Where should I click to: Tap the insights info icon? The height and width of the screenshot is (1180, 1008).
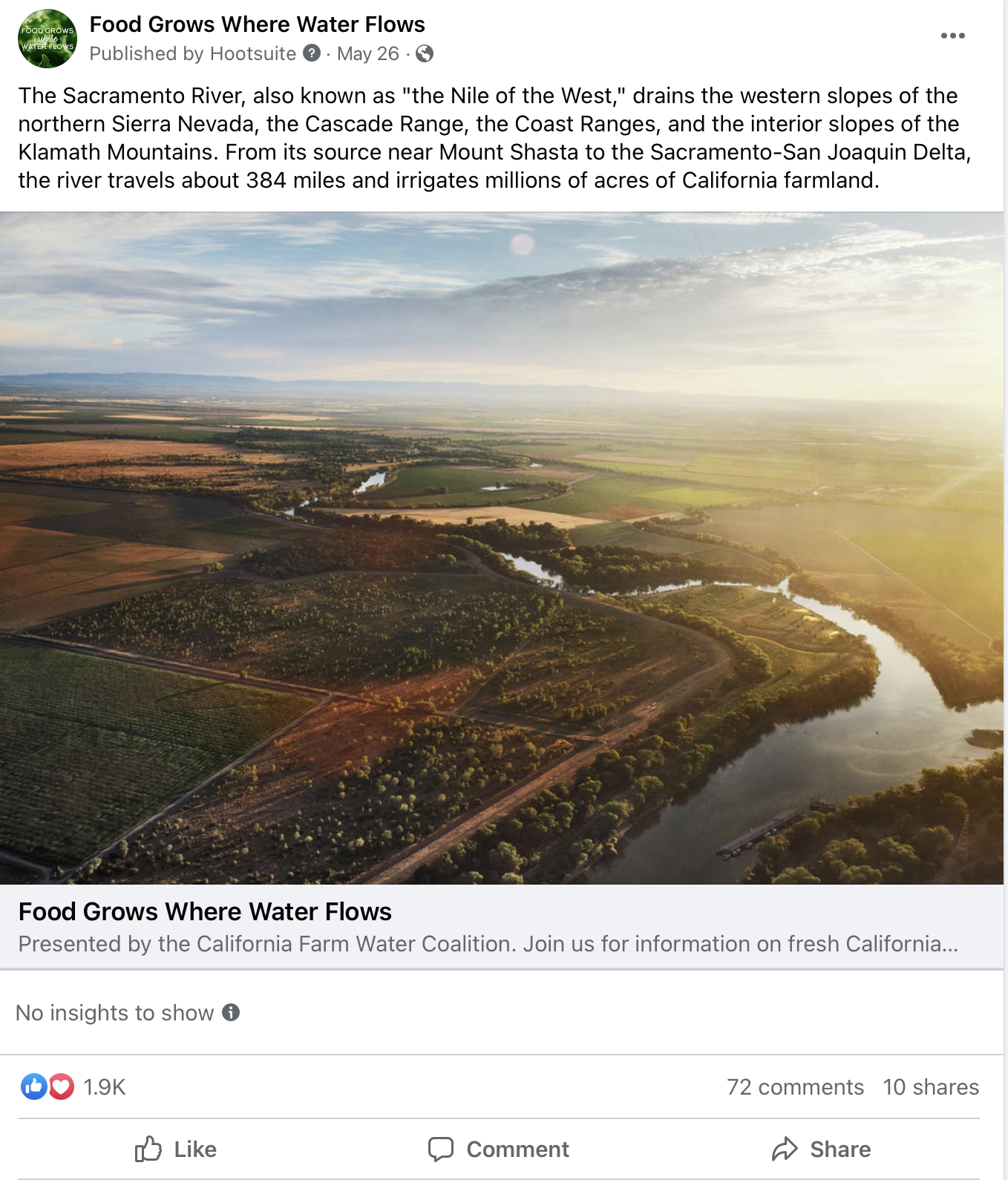[231, 1012]
